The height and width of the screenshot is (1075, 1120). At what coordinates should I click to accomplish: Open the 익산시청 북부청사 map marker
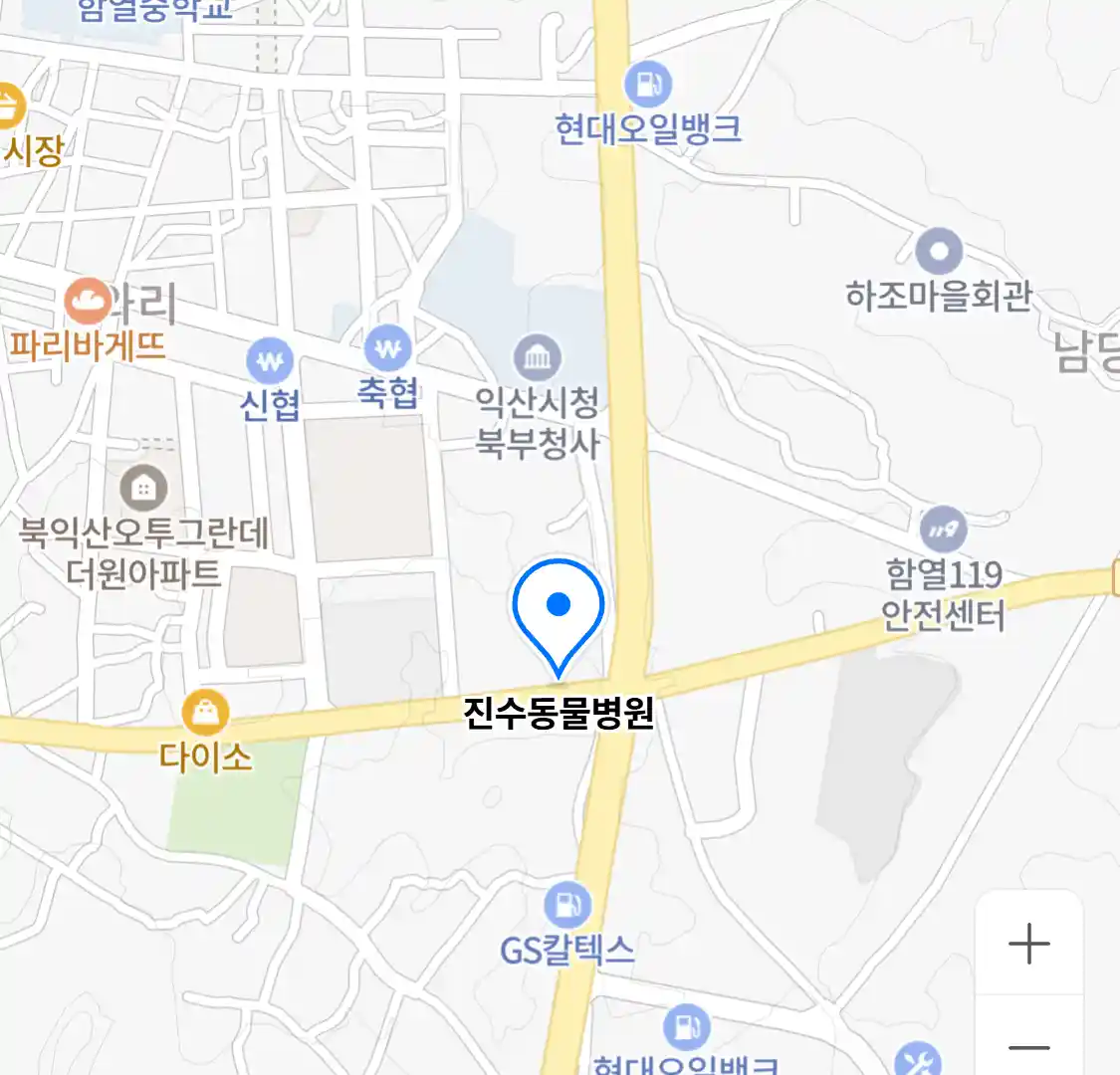pyautogui.click(x=538, y=358)
